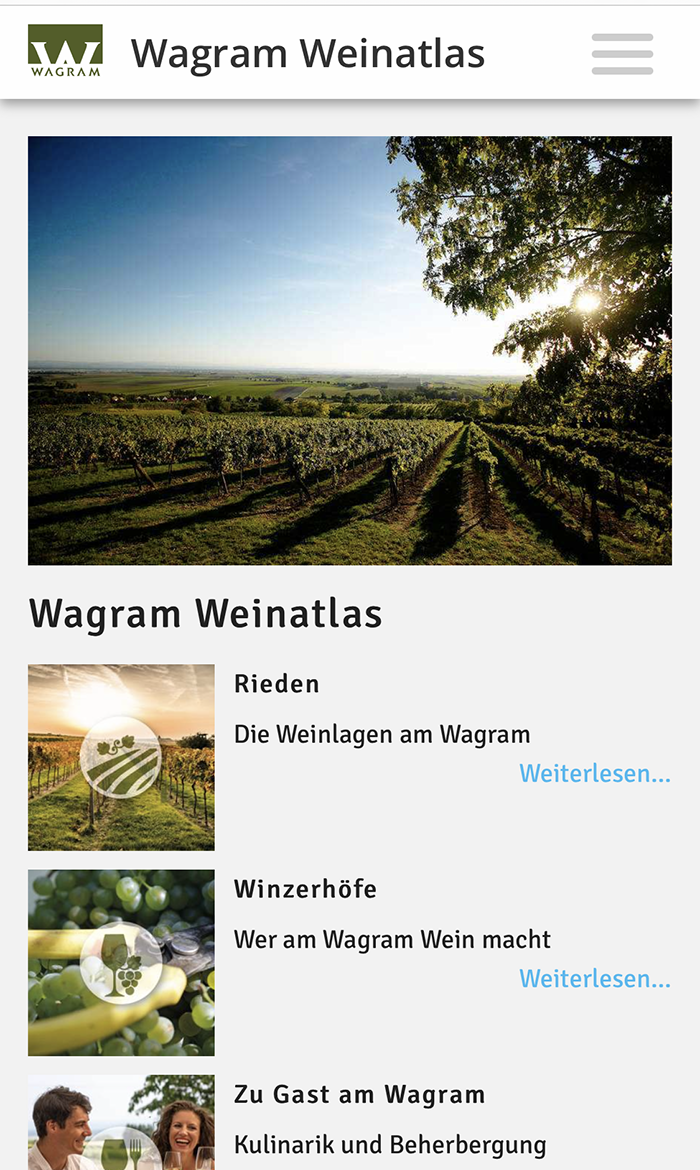Tap Weiterlesen under Winzerhöfe
The height and width of the screenshot is (1170, 700).
coord(595,978)
